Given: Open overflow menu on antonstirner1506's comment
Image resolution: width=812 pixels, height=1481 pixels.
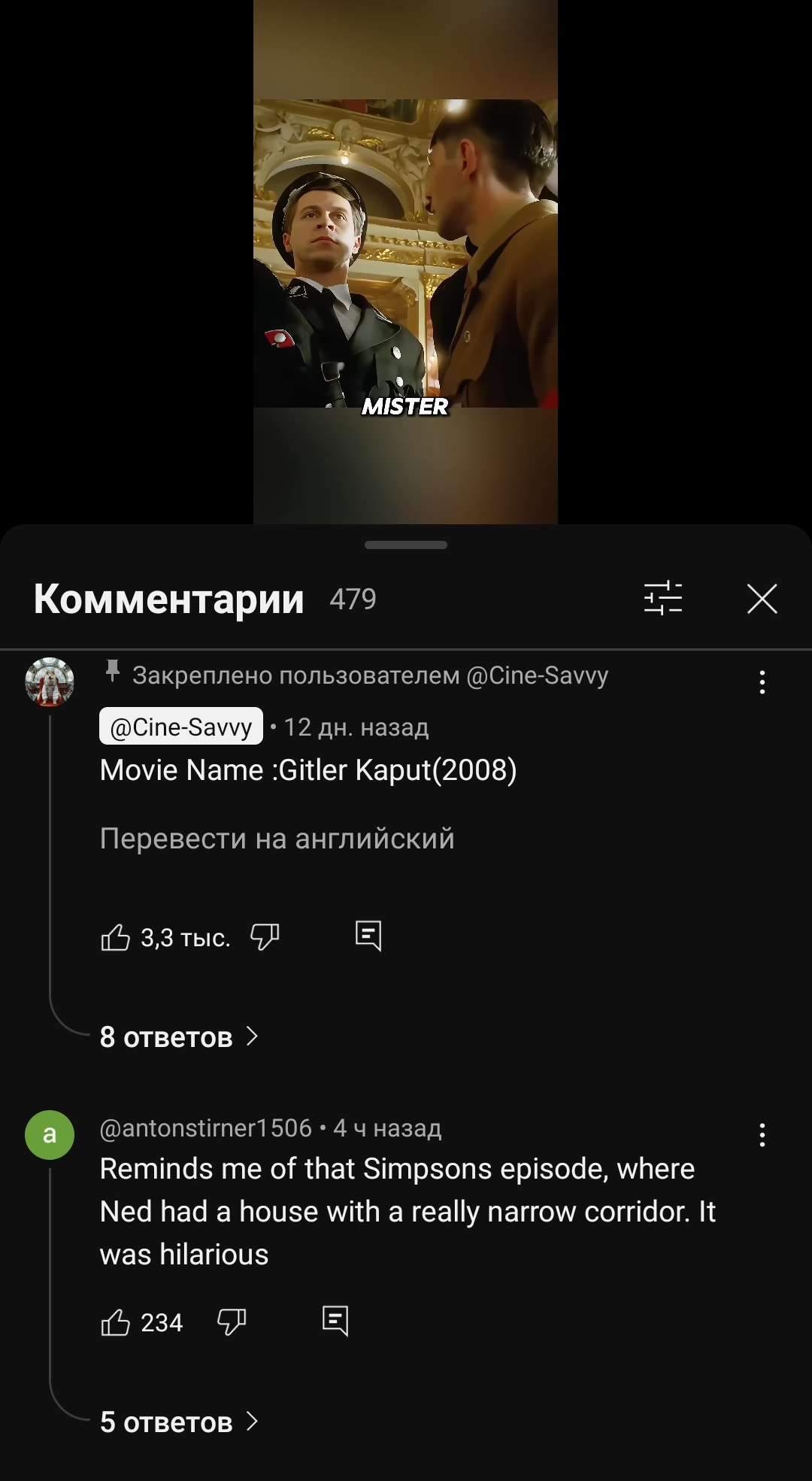Looking at the screenshot, I should pos(762,1135).
